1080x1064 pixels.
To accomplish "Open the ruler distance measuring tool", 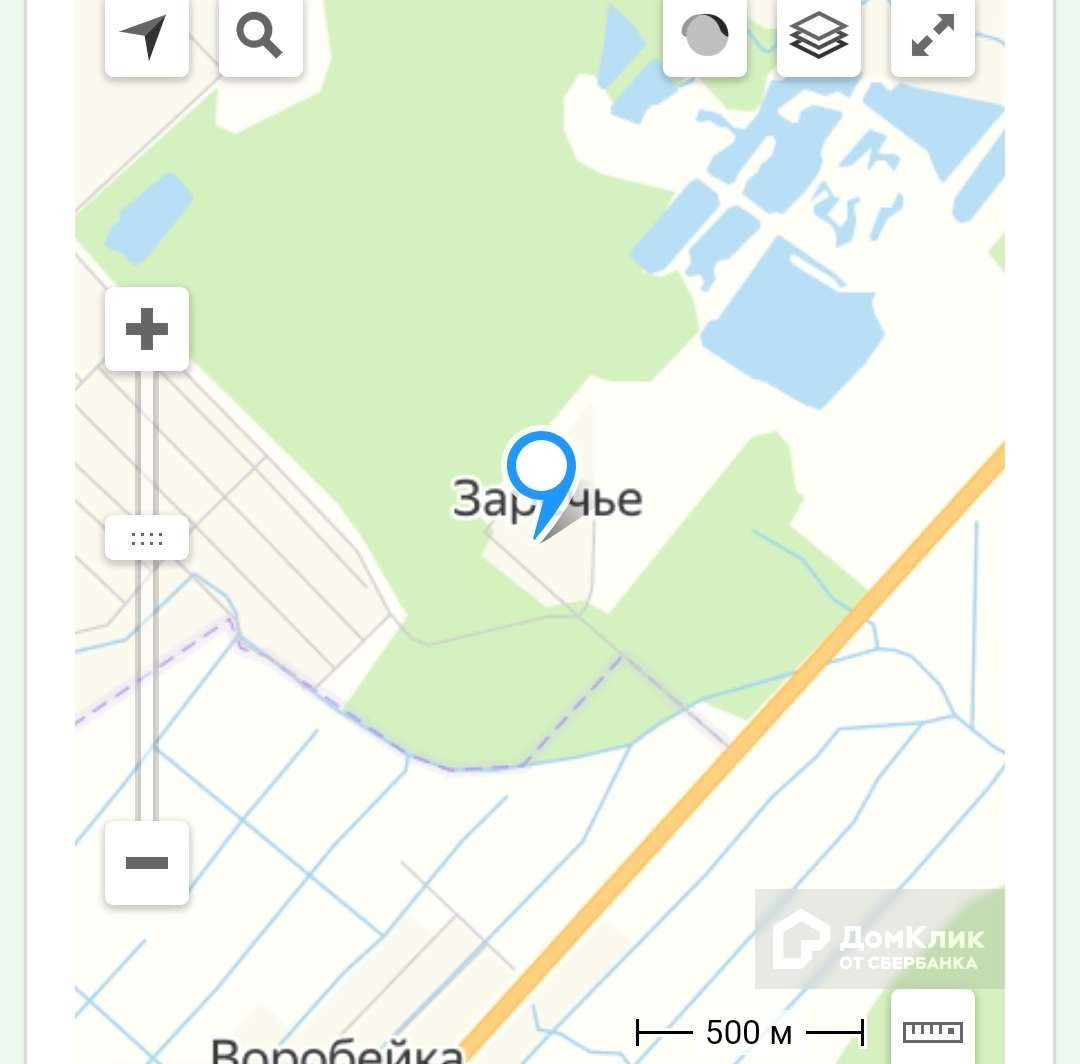I will (x=932, y=1030).
